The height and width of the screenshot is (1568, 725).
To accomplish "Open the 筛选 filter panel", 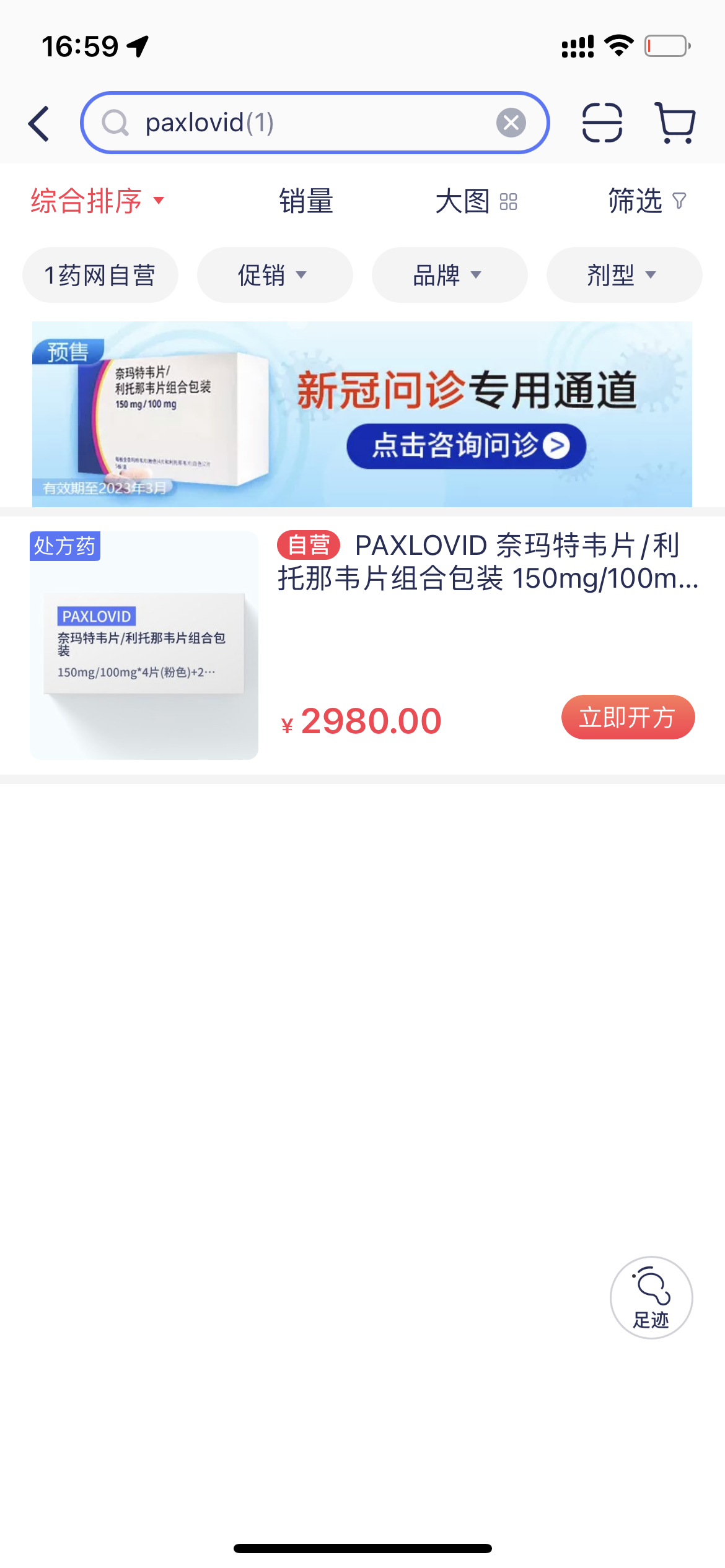I will point(646,201).
